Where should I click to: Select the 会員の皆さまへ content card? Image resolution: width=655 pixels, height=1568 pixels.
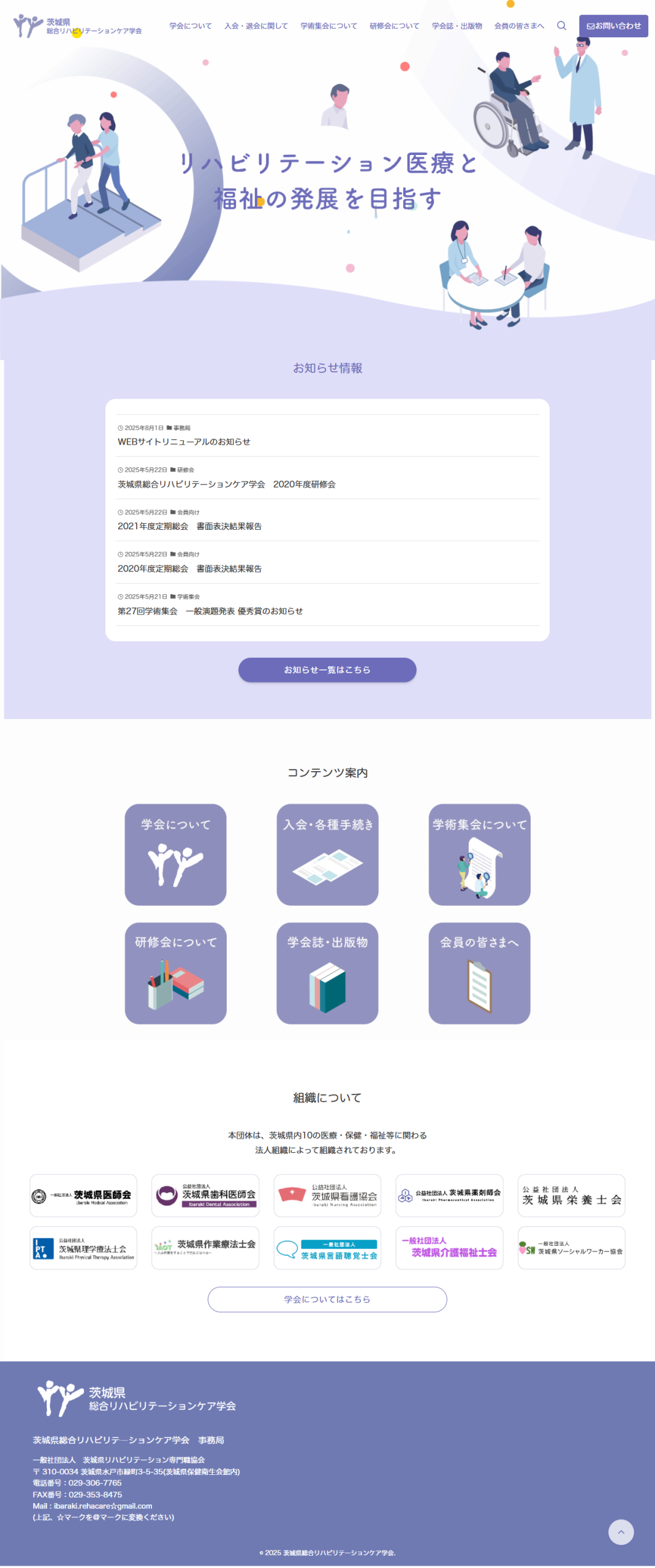point(479,973)
